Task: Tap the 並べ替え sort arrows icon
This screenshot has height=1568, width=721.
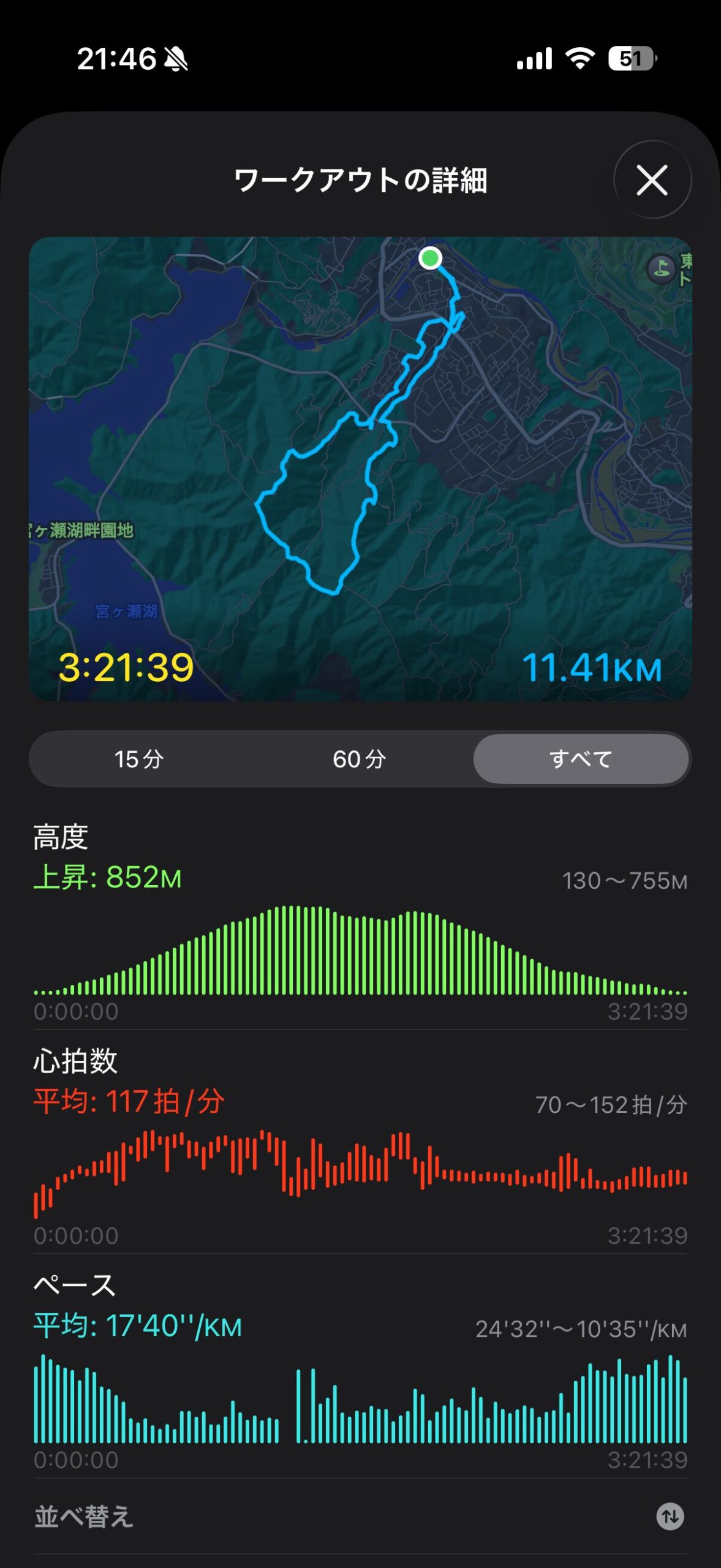Action: pyautogui.click(x=670, y=1517)
